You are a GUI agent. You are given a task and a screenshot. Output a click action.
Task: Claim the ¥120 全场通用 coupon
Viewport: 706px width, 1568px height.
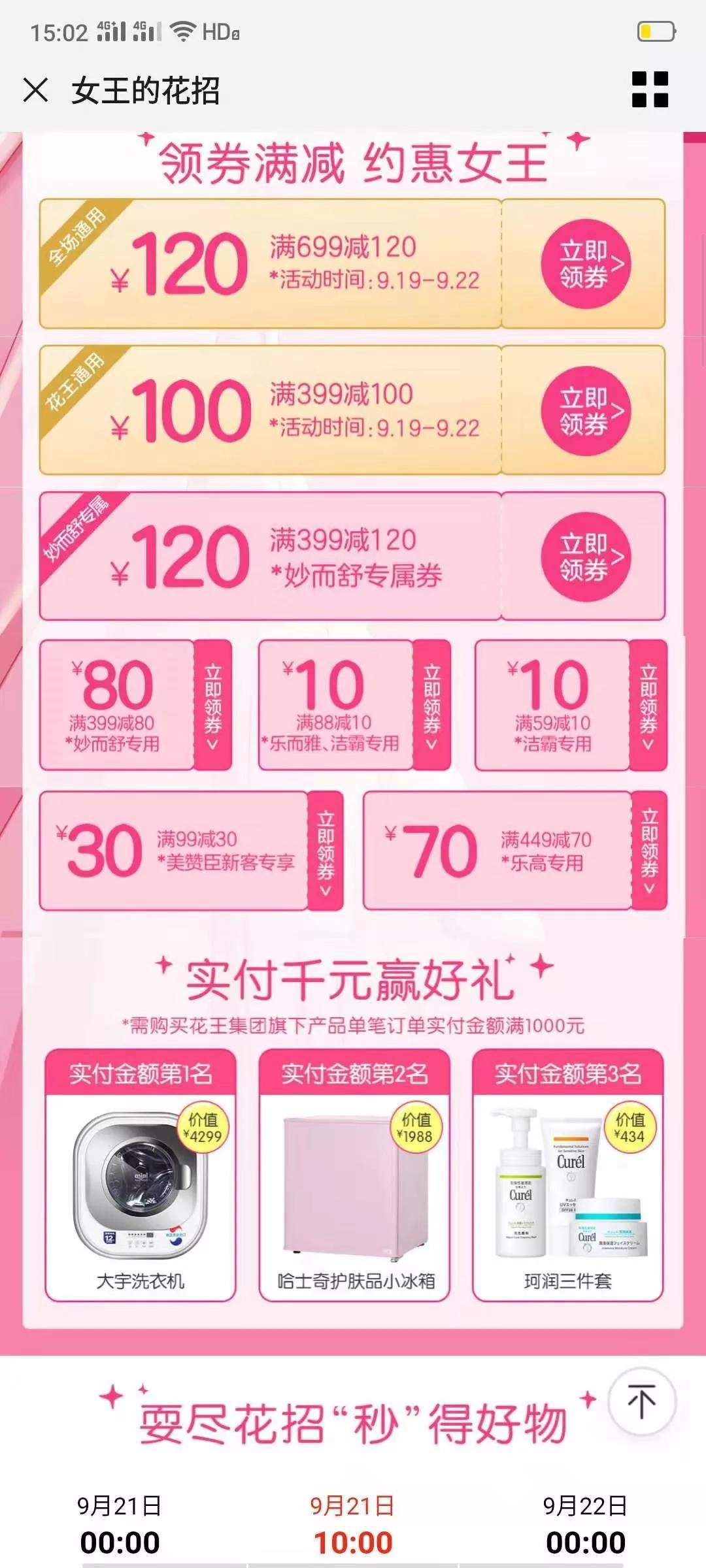point(585,264)
